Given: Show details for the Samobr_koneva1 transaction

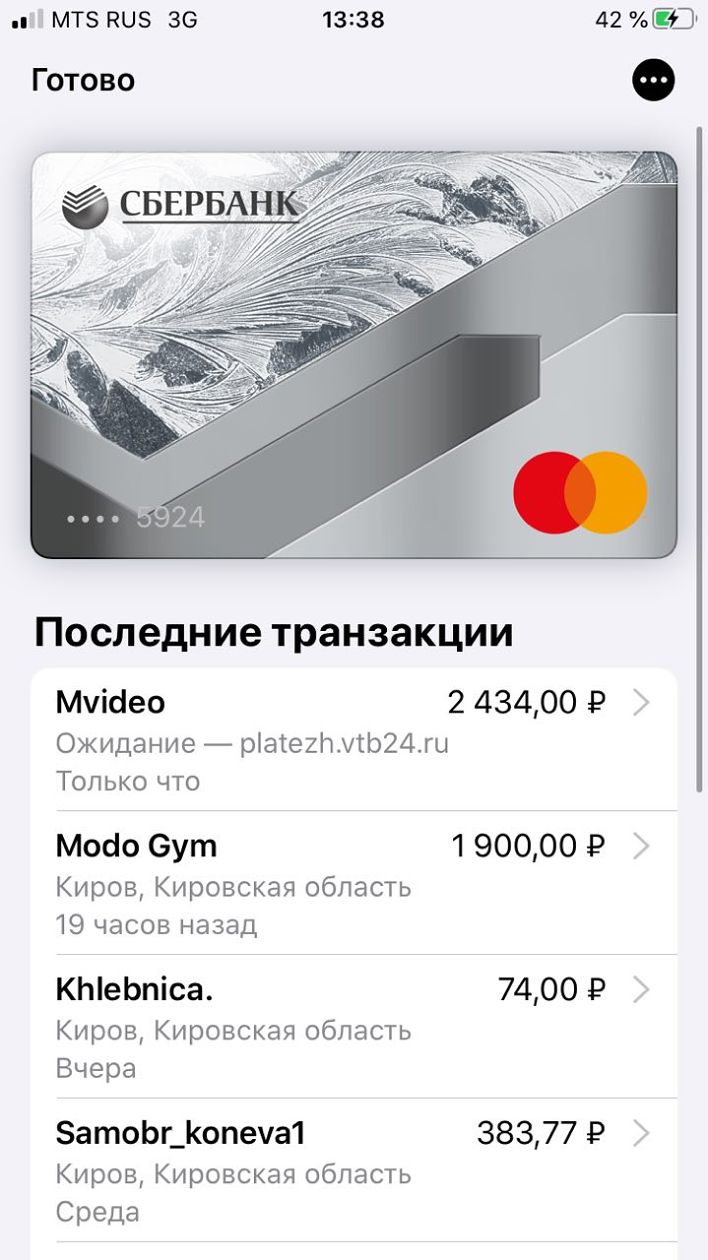Looking at the screenshot, I should point(354,1171).
